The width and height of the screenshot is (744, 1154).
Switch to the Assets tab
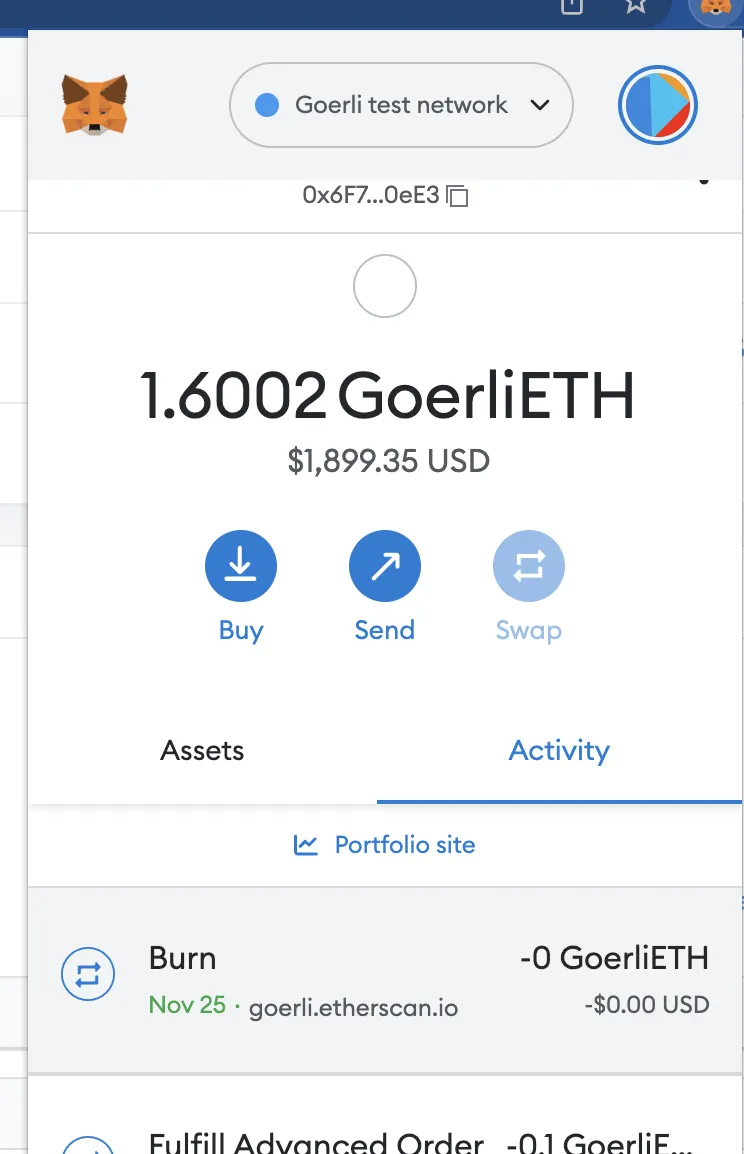(202, 751)
